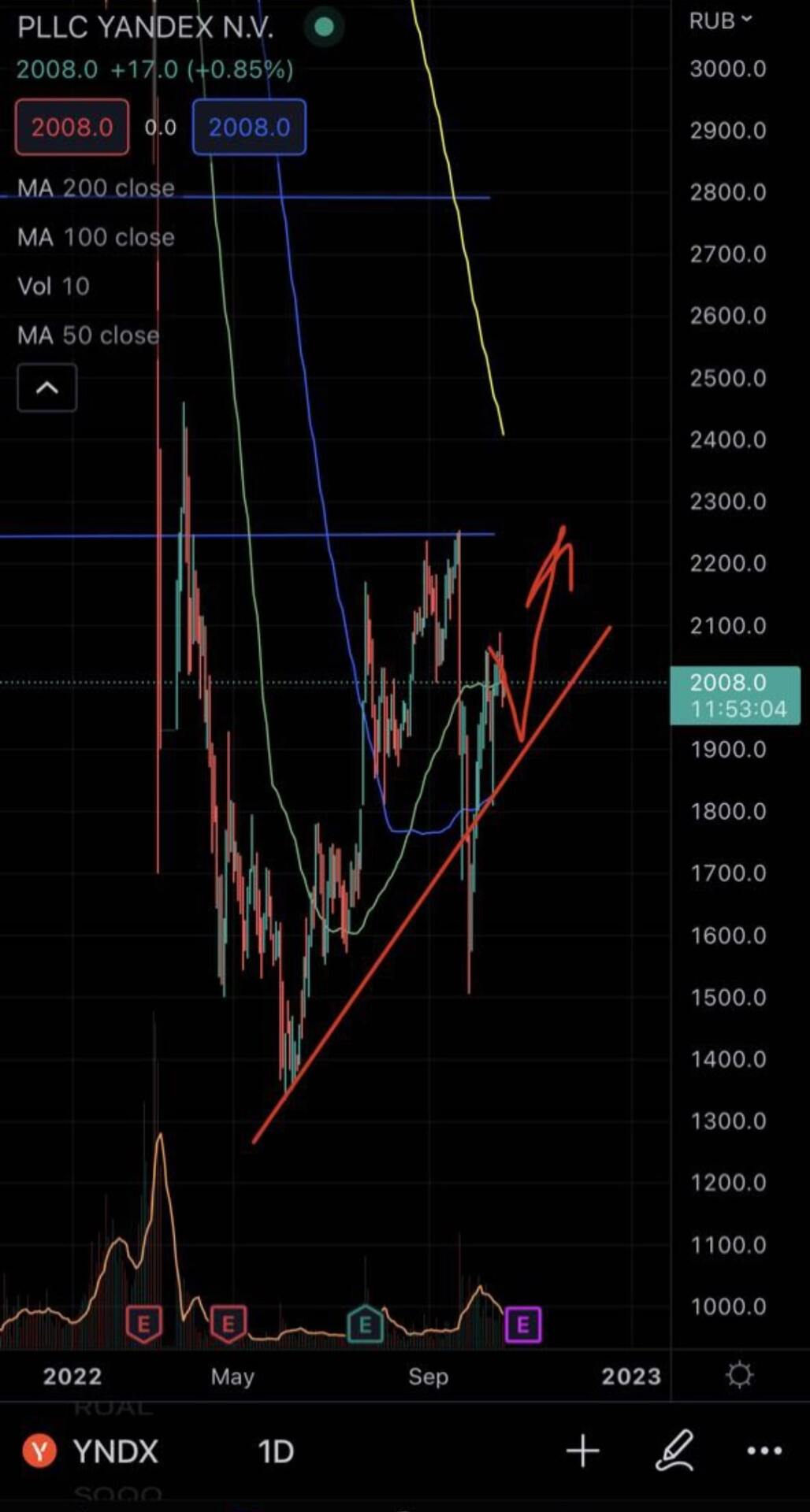Open the three-dot more menu
This screenshot has height=1512, width=810.
coord(764,1451)
